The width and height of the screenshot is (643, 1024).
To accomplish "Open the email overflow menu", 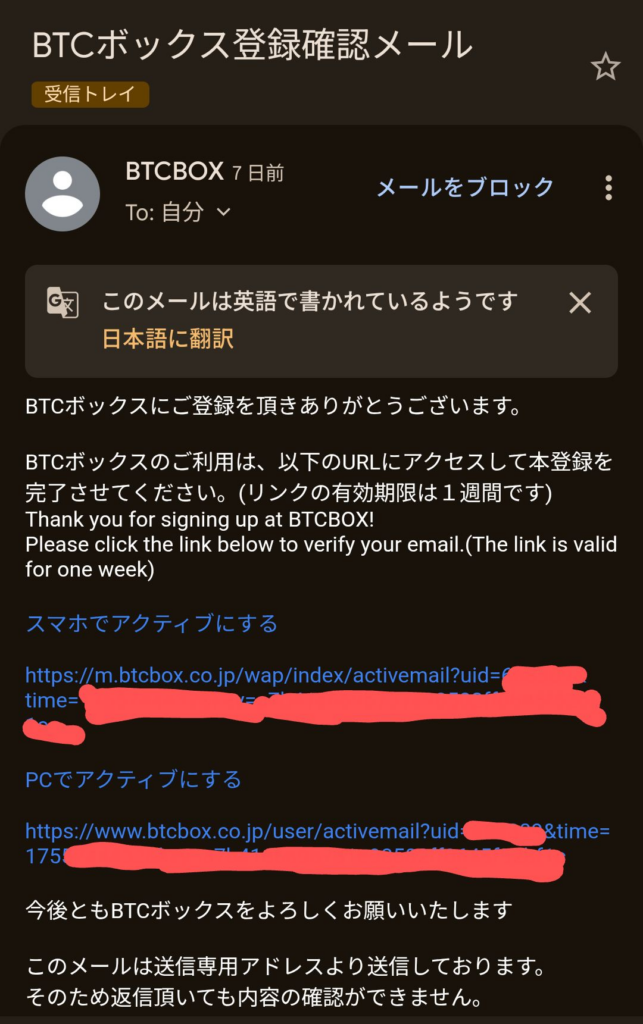I will [x=608, y=187].
